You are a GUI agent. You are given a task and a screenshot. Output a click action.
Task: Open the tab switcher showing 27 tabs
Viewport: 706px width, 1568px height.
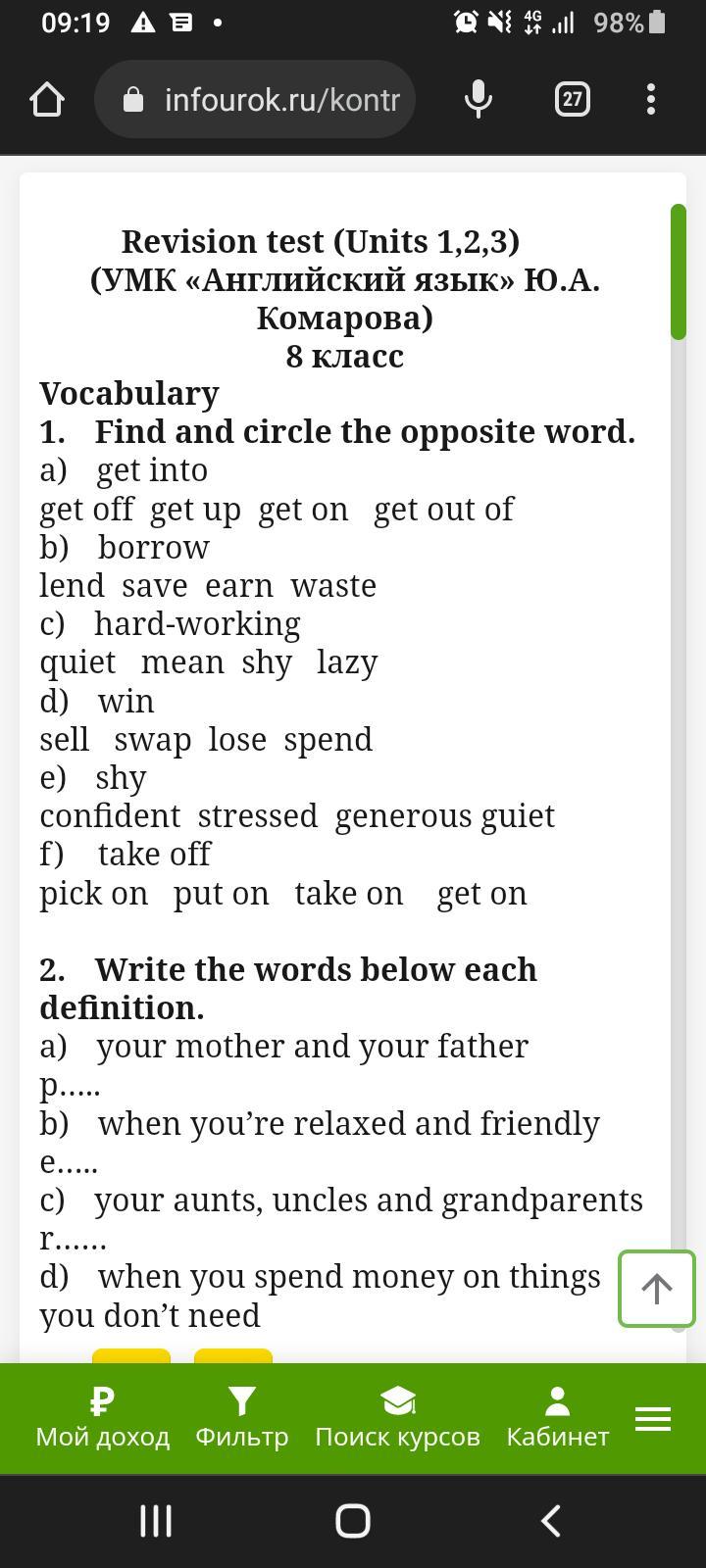[x=573, y=99]
